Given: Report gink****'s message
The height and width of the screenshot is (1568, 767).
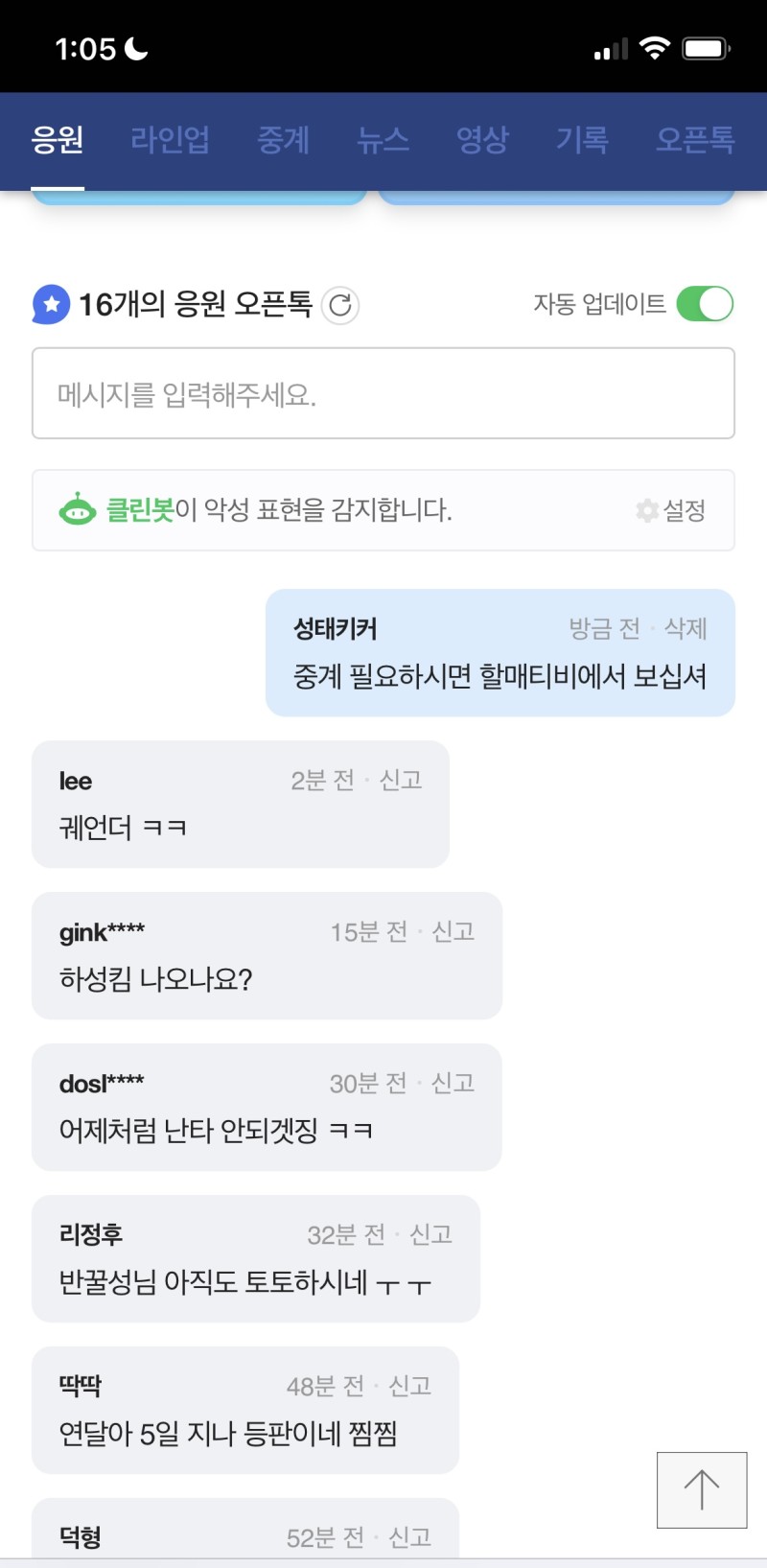Looking at the screenshot, I should tap(453, 932).
